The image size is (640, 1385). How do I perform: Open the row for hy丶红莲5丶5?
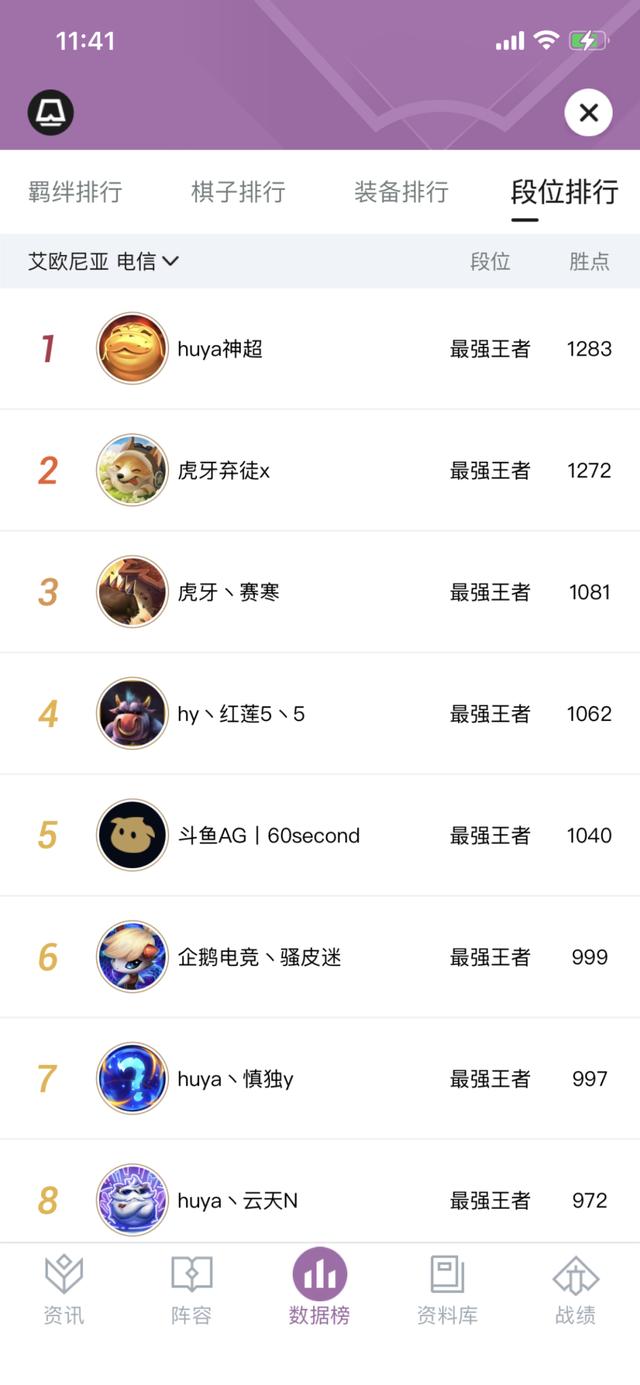pyautogui.click(x=320, y=714)
